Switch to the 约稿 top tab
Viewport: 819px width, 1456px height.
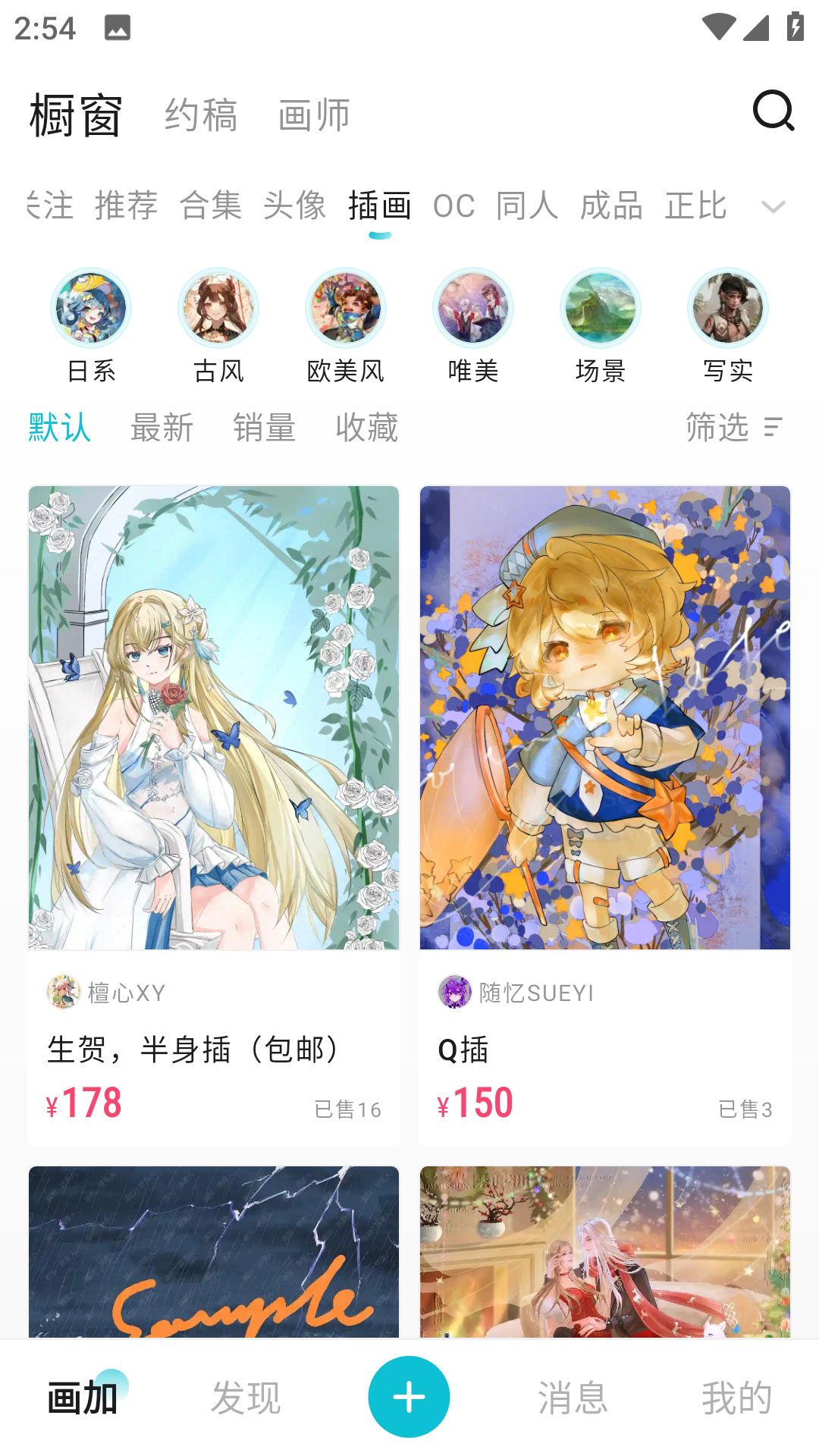point(201,115)
